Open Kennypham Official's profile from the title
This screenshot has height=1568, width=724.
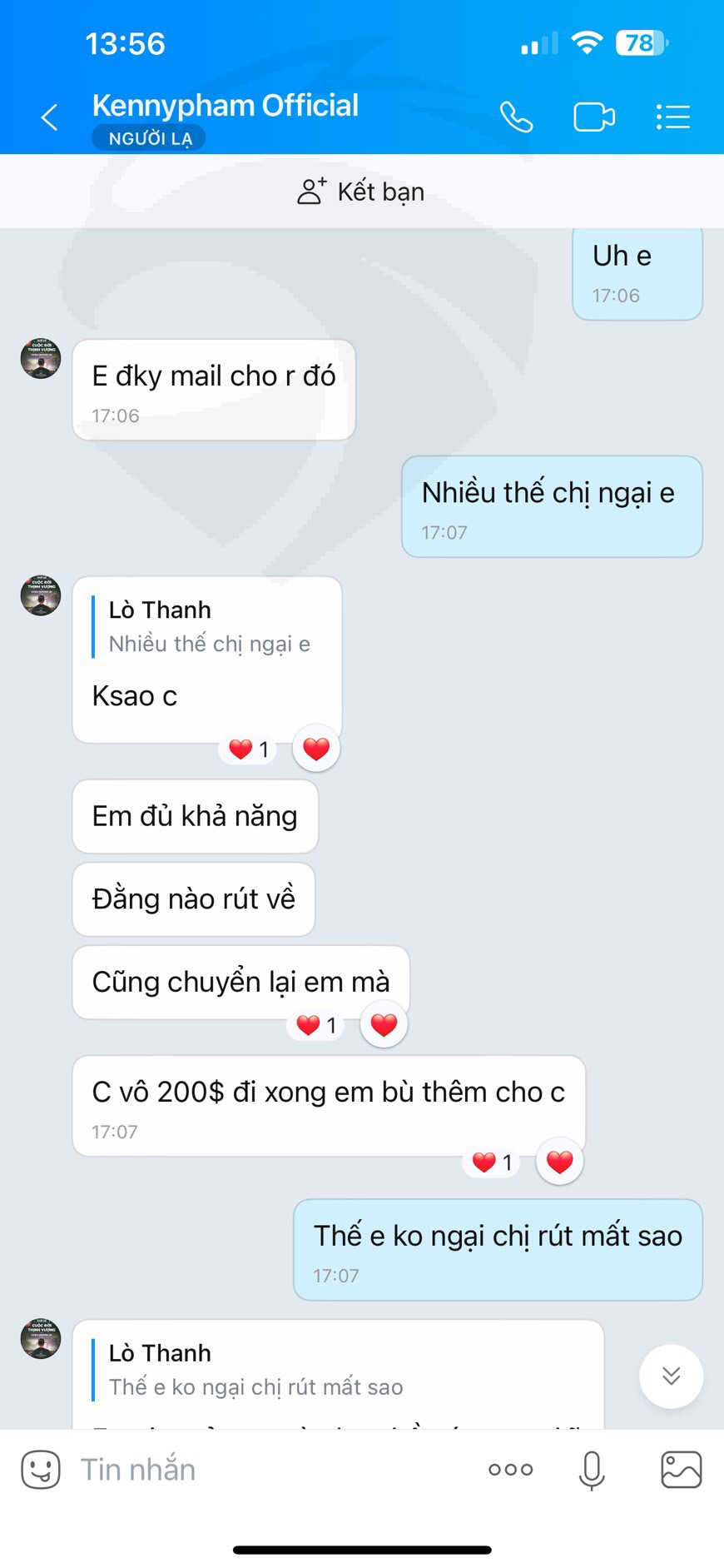[x=225, y=106]
